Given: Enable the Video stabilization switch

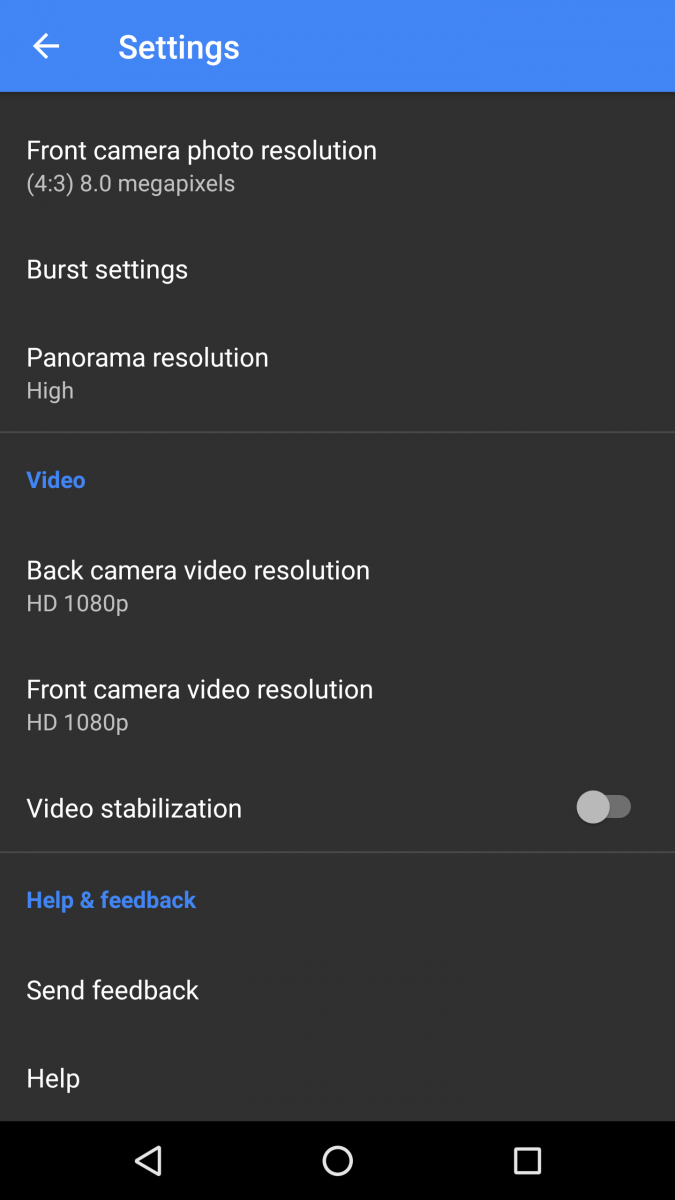Looking at the screenshot, I should coord(603,807).
